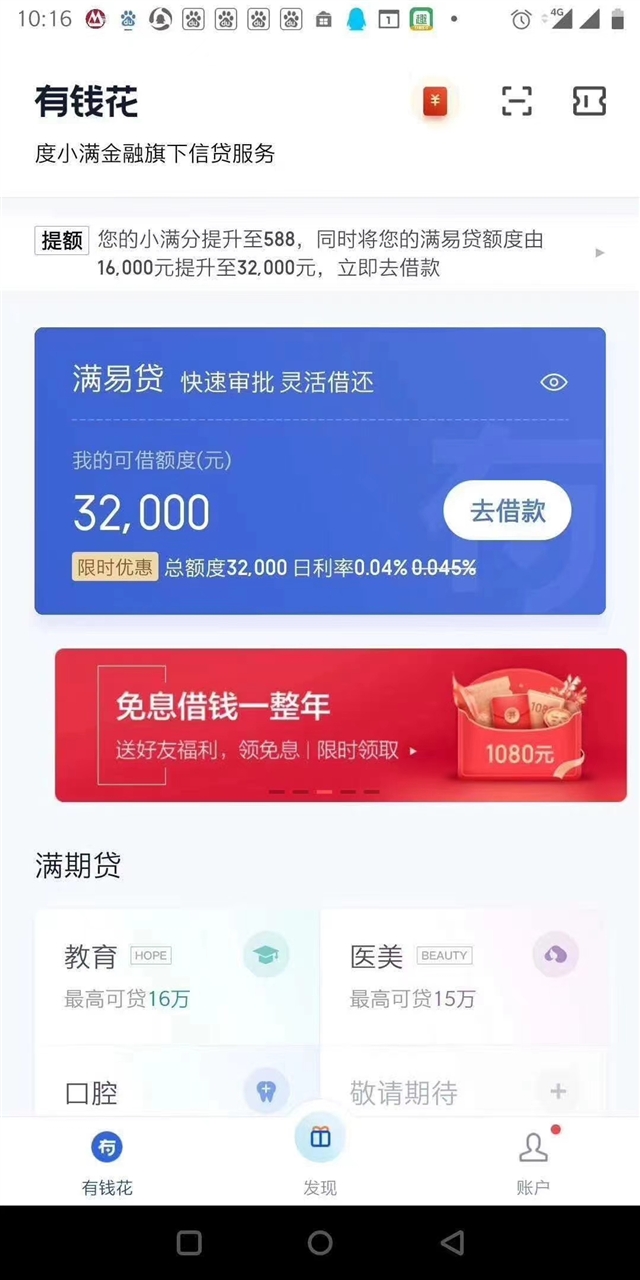Tap the 去借款 button
This screenshot has width=640, height=1280.
tap(508, 511)
